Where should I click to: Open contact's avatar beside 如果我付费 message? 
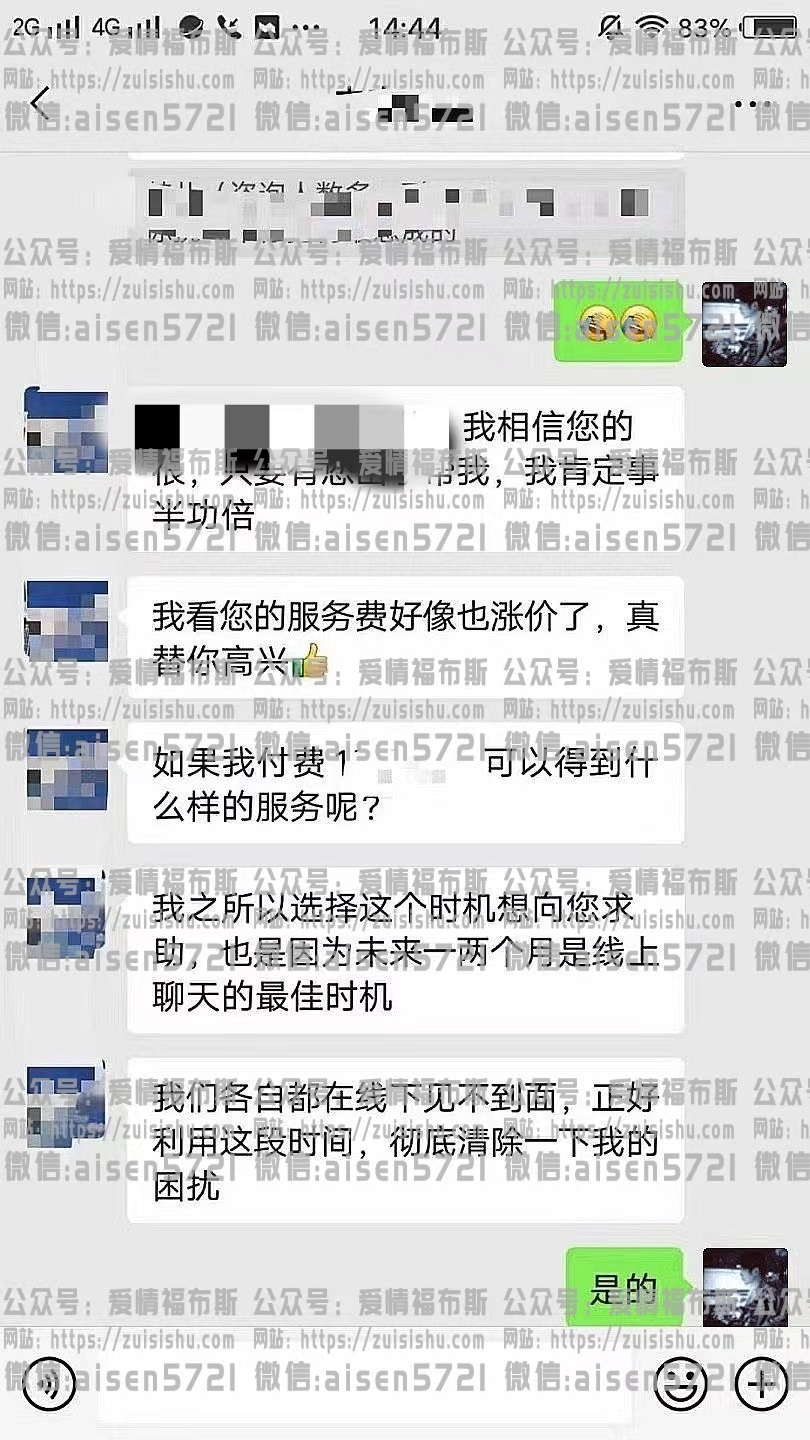pyautogui.click(x=66, y=770)
